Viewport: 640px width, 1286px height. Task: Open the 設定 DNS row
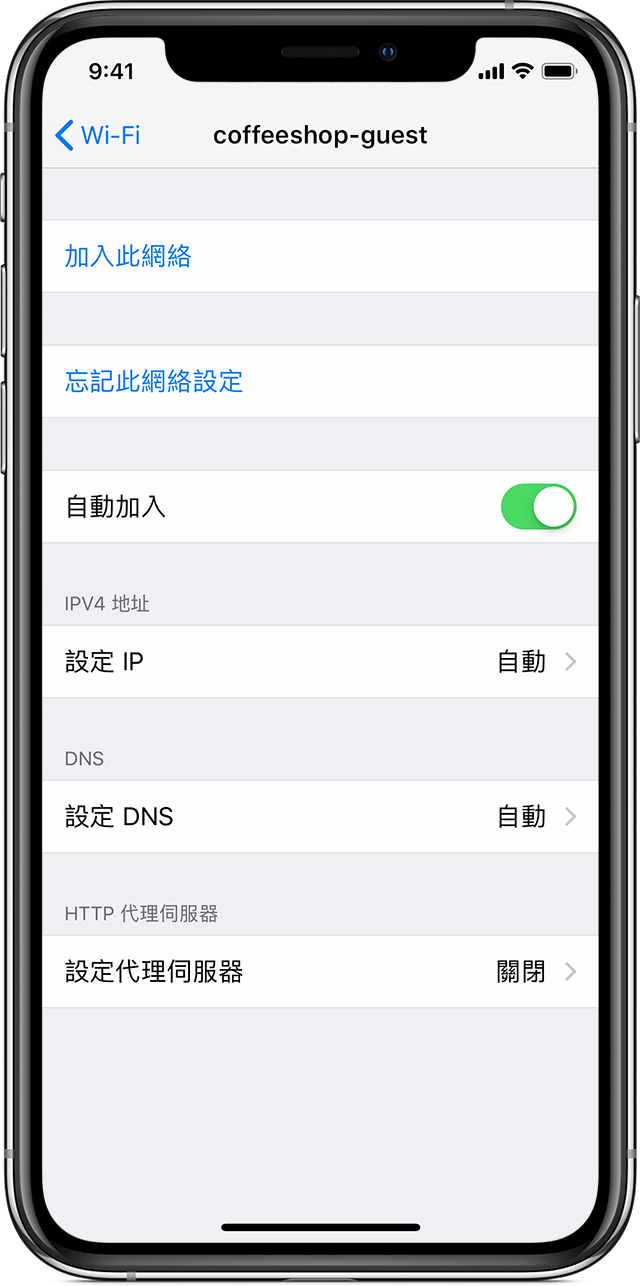tap(320, 817)
